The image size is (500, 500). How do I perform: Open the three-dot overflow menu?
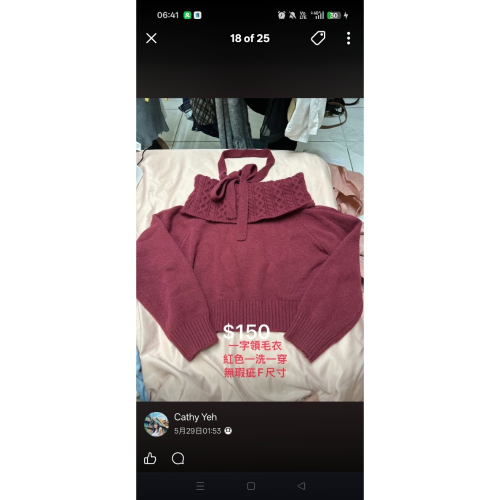click(348, 38)
